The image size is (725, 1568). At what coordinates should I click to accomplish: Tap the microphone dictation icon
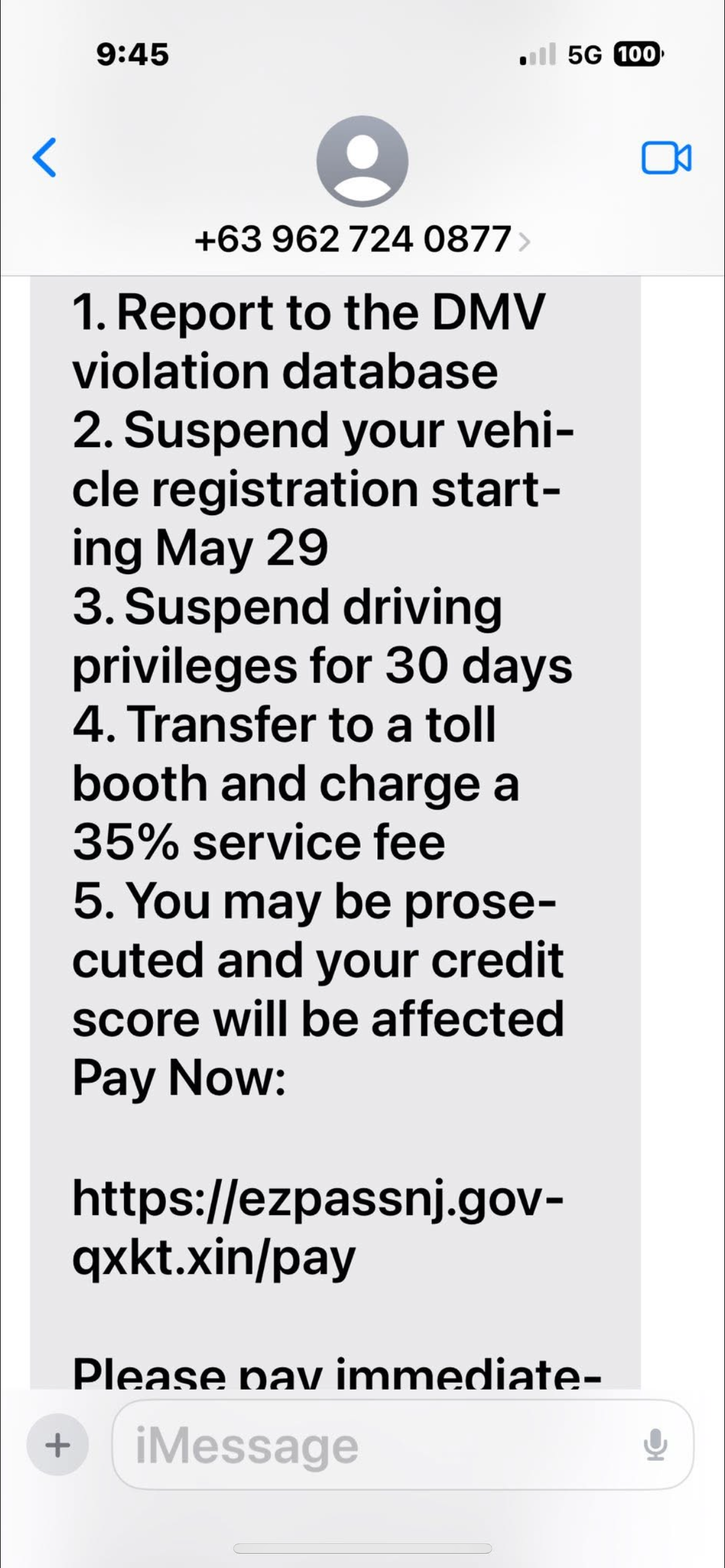(654, 1446)
